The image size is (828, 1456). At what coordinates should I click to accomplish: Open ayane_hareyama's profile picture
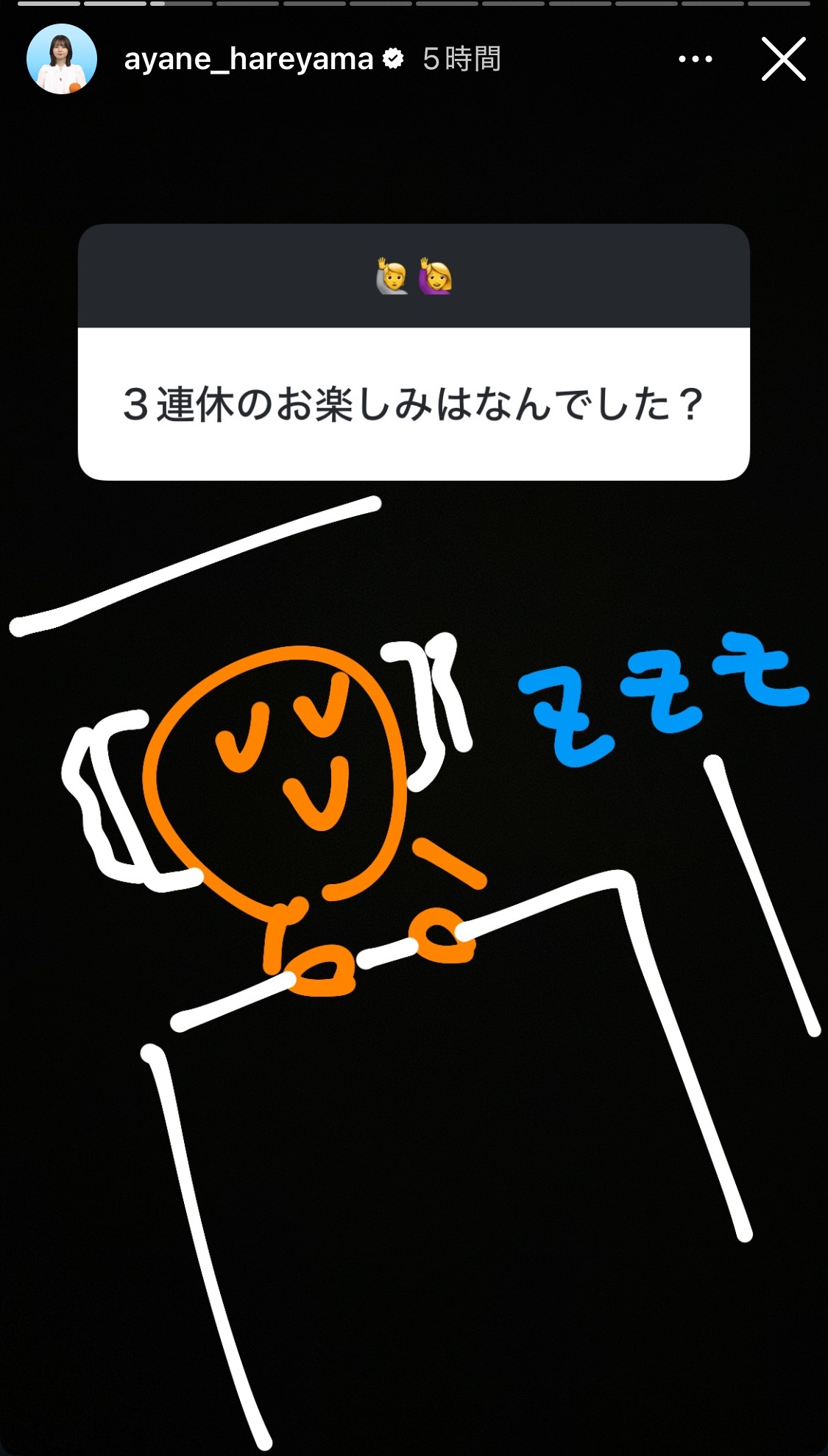[x=62, y=59]
